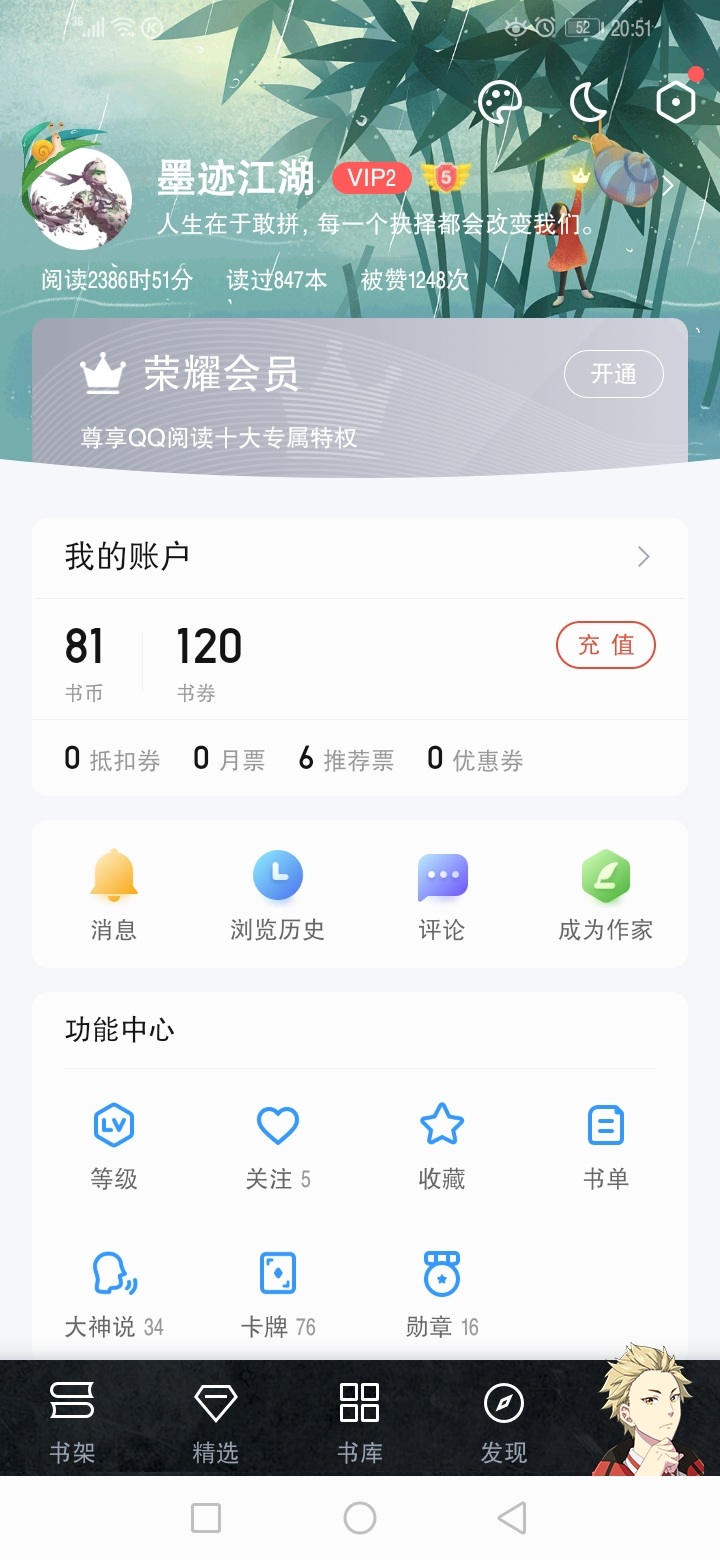View my 卡牌 cards
The width and height of the screenshot is (720, 1560).
[277, 1294]
